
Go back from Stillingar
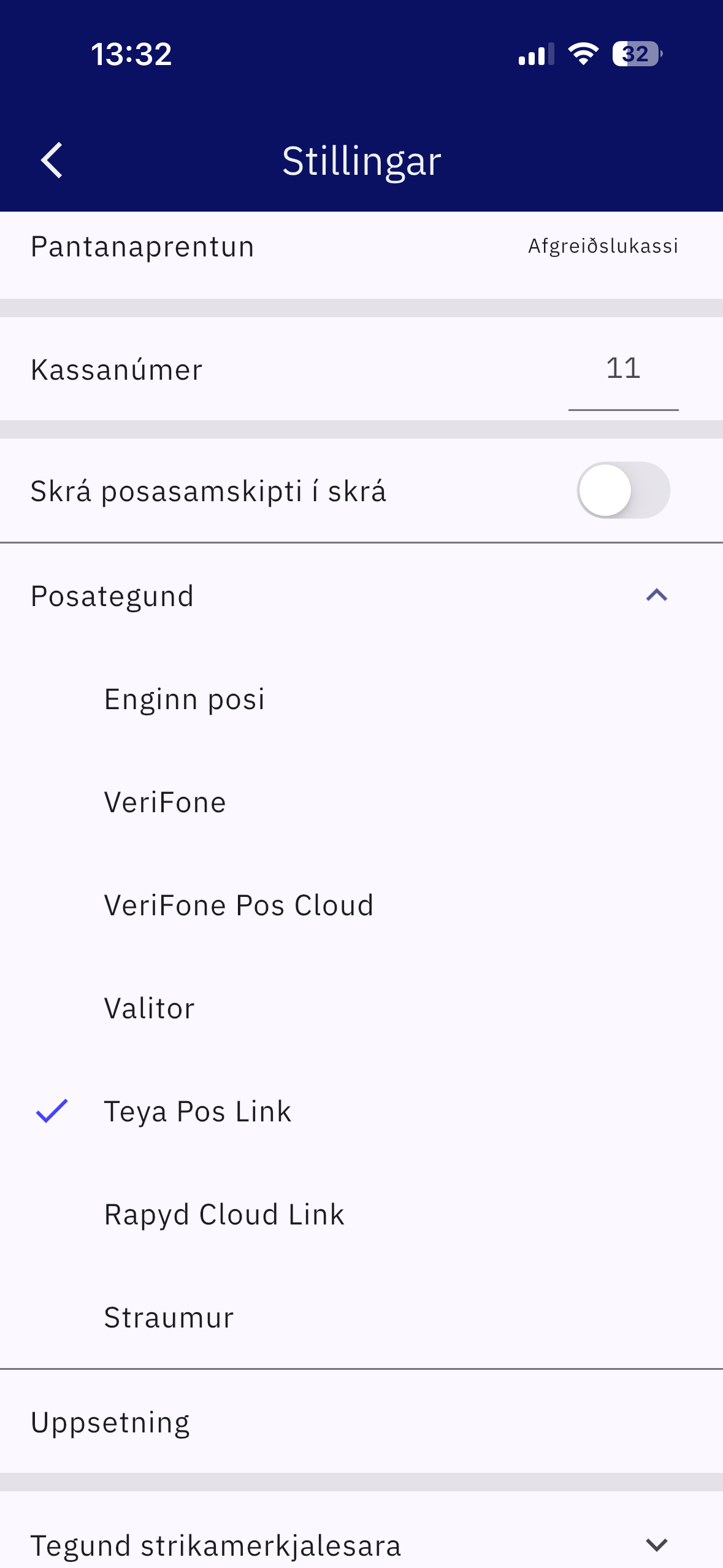(52, 160)
